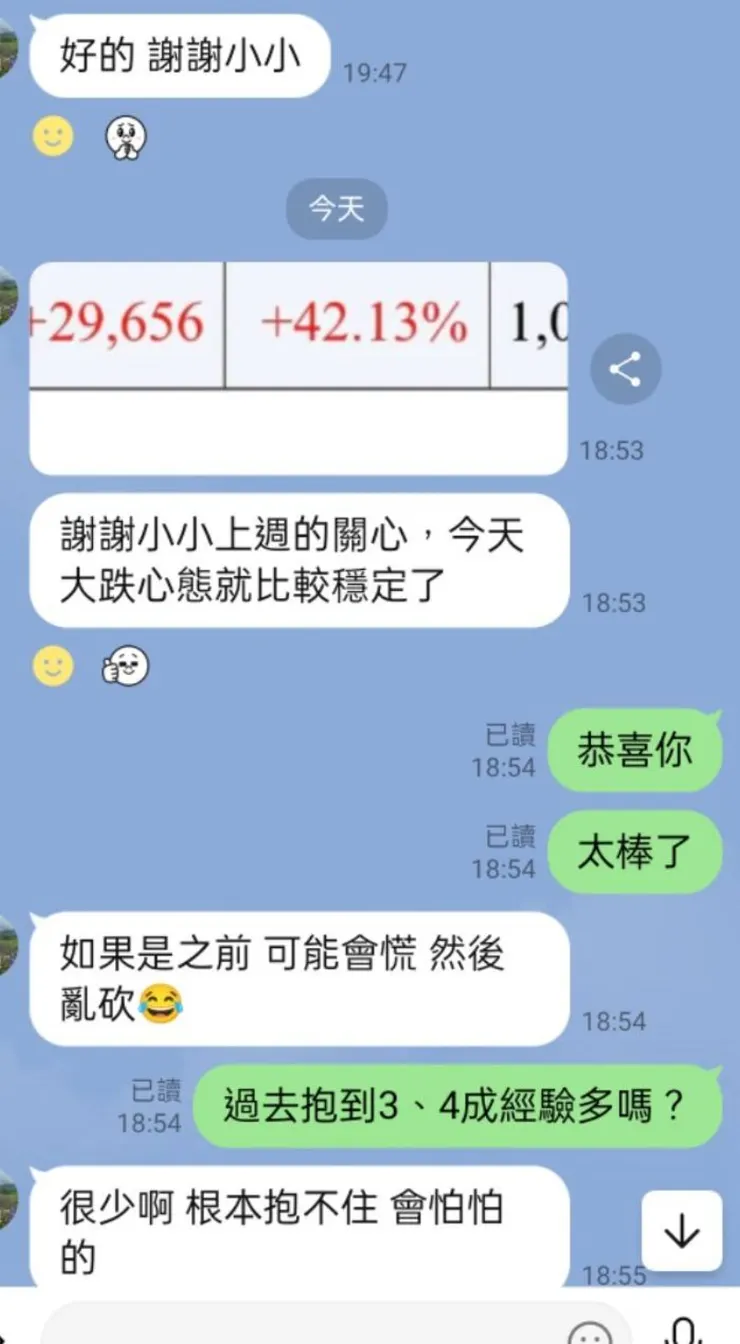Tap the surprised-face sticker reaction near the top
The height and width of the screenshot is (1344, 740).
click(x=124, y=138)
